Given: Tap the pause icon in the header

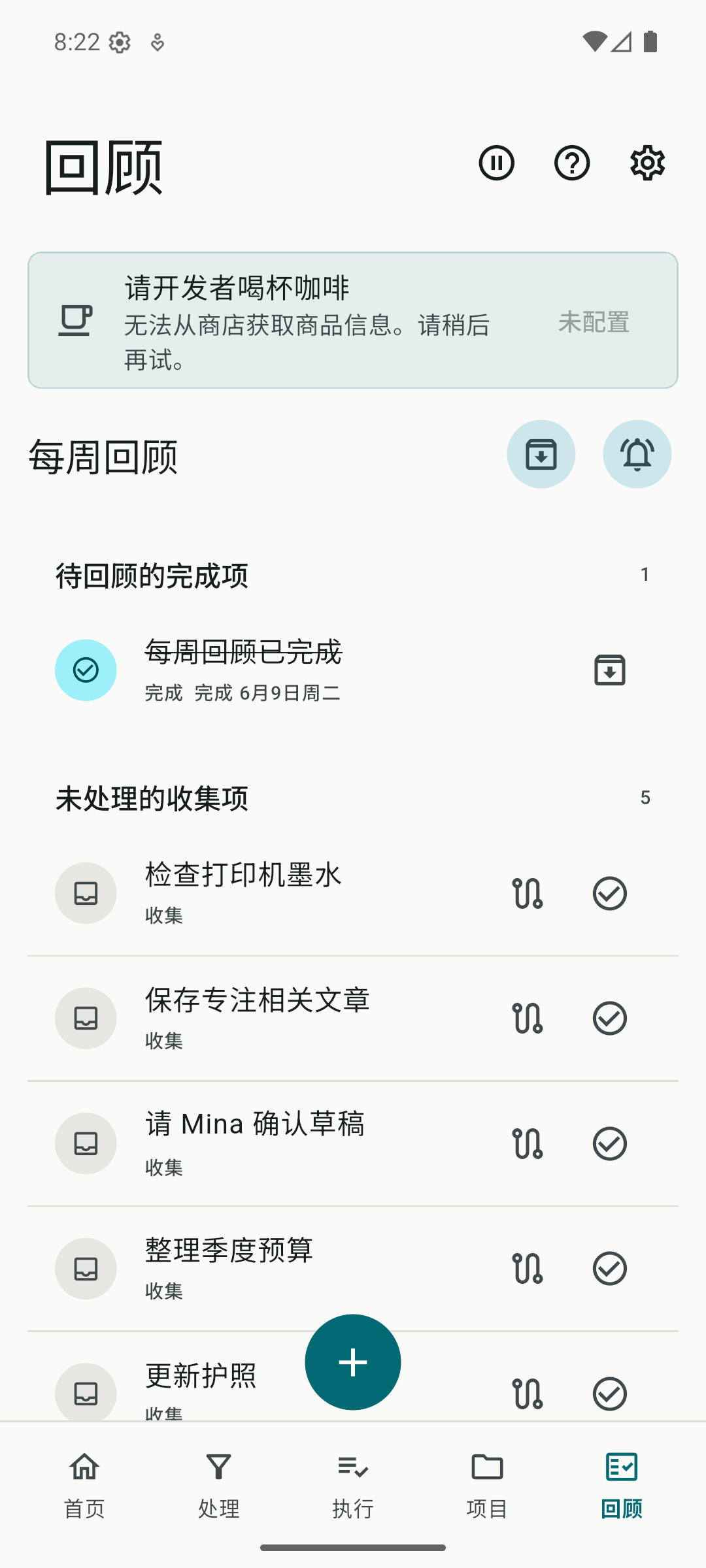Looking at the screenshot, I should click(496, 163).
